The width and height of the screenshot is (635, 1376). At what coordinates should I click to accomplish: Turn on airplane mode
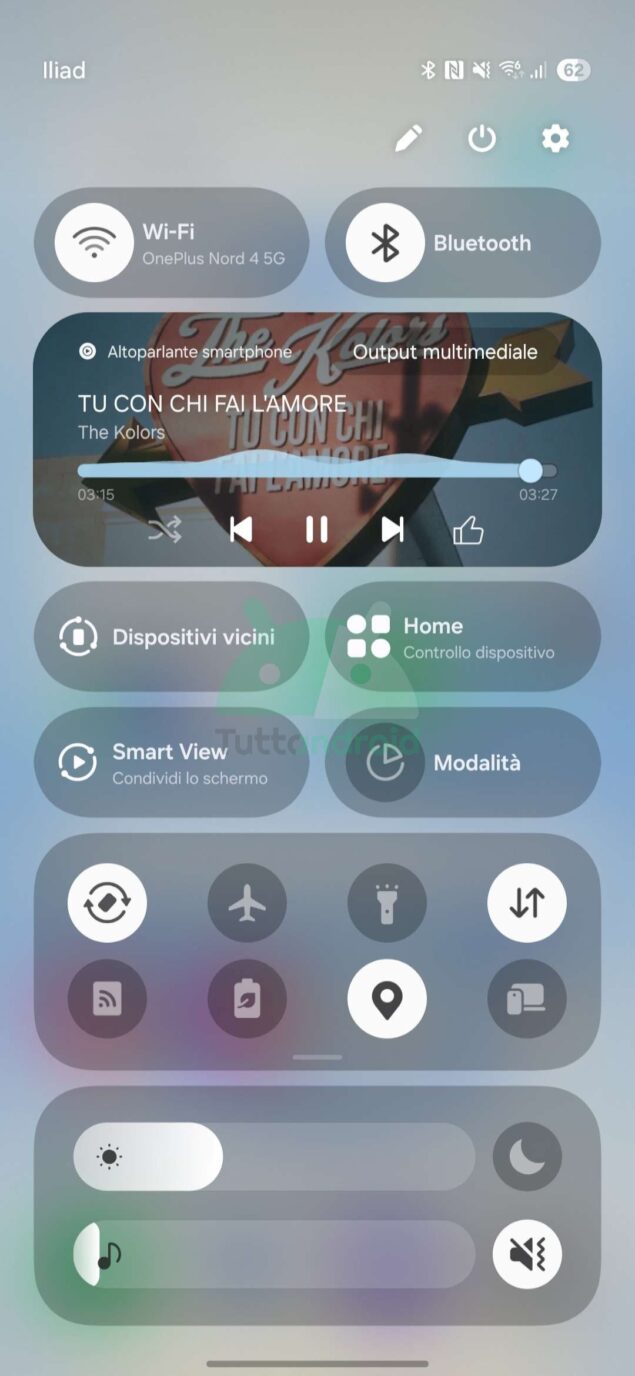pos(247,903)
